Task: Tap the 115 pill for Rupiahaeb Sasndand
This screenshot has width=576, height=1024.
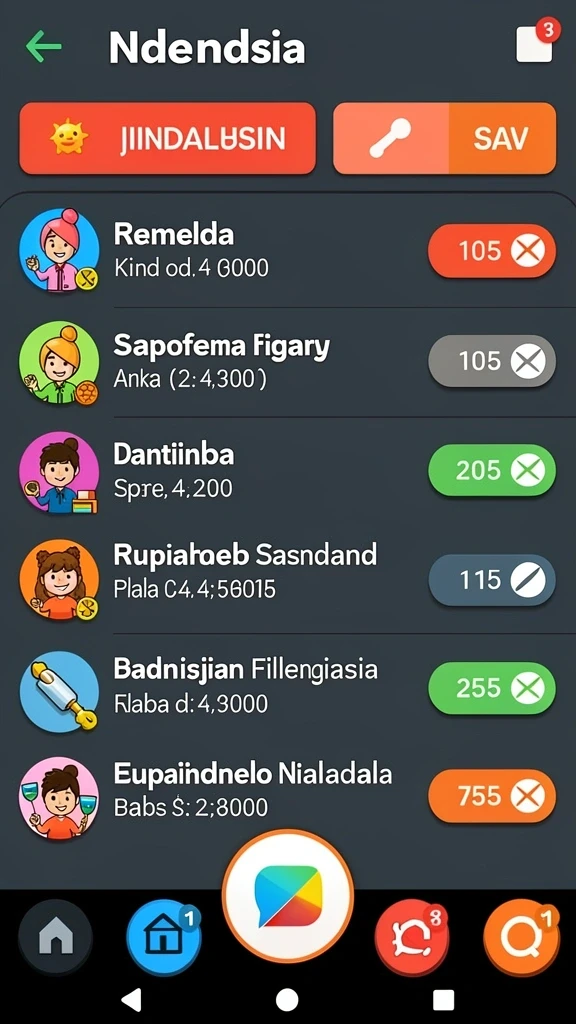Action: [x=492, y=579]
